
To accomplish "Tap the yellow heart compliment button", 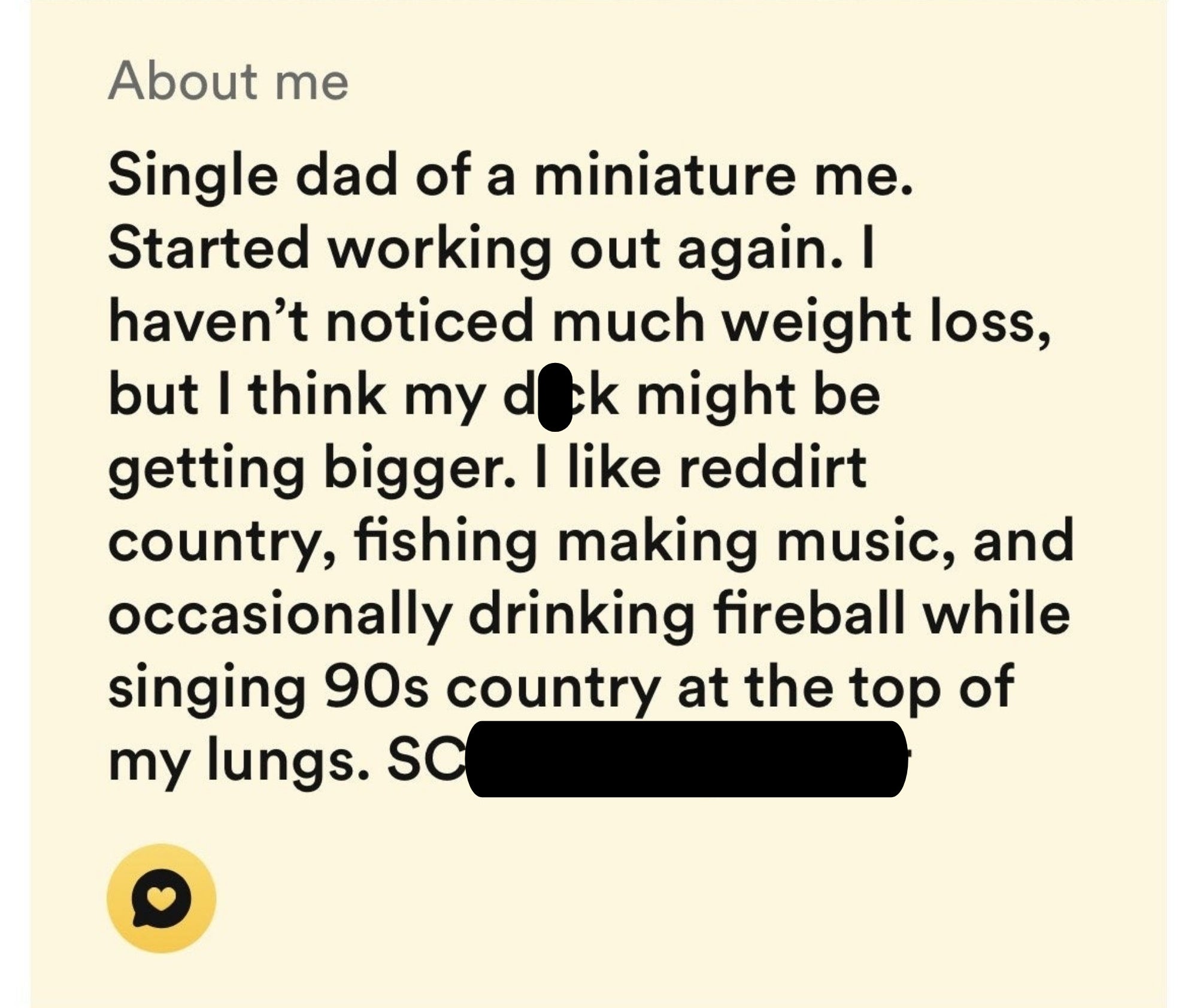I will [161, 898].
